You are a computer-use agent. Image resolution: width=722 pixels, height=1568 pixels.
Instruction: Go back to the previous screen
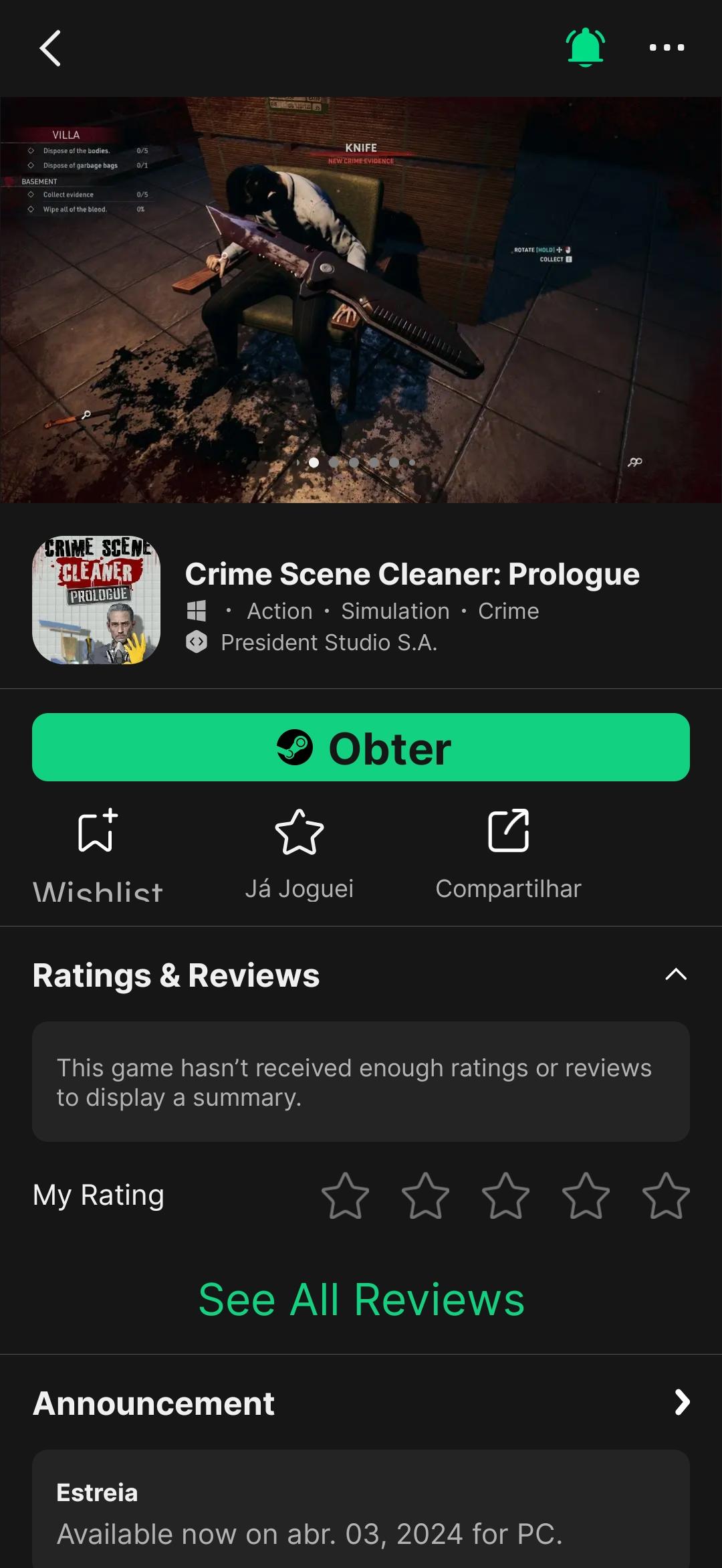pos(50,48)
